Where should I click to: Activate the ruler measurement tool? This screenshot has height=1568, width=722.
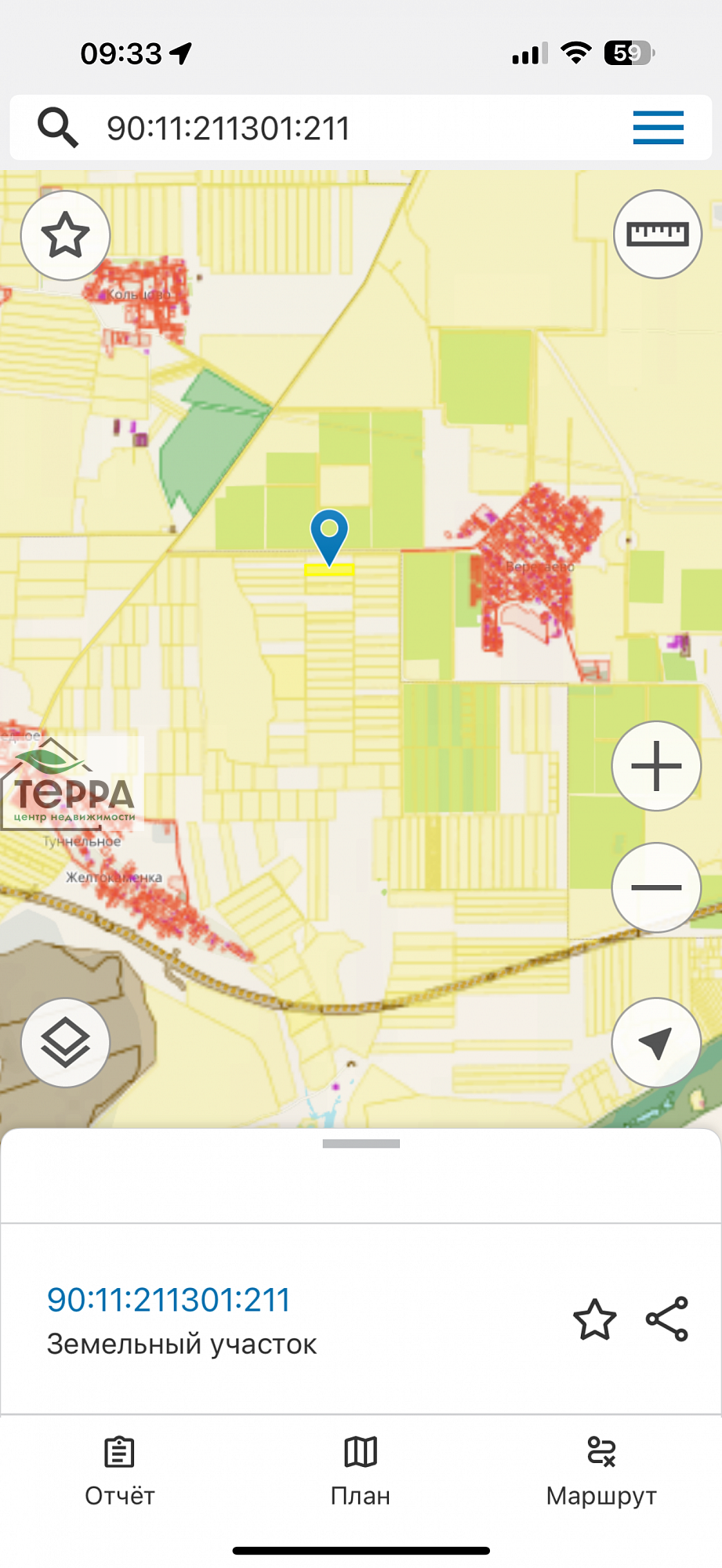pyautogui.click(x=657, y=234)
